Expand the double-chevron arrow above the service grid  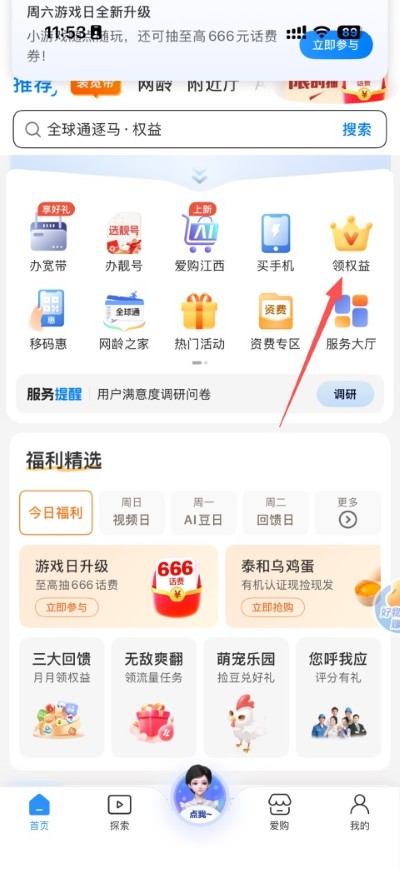[199, 176]
